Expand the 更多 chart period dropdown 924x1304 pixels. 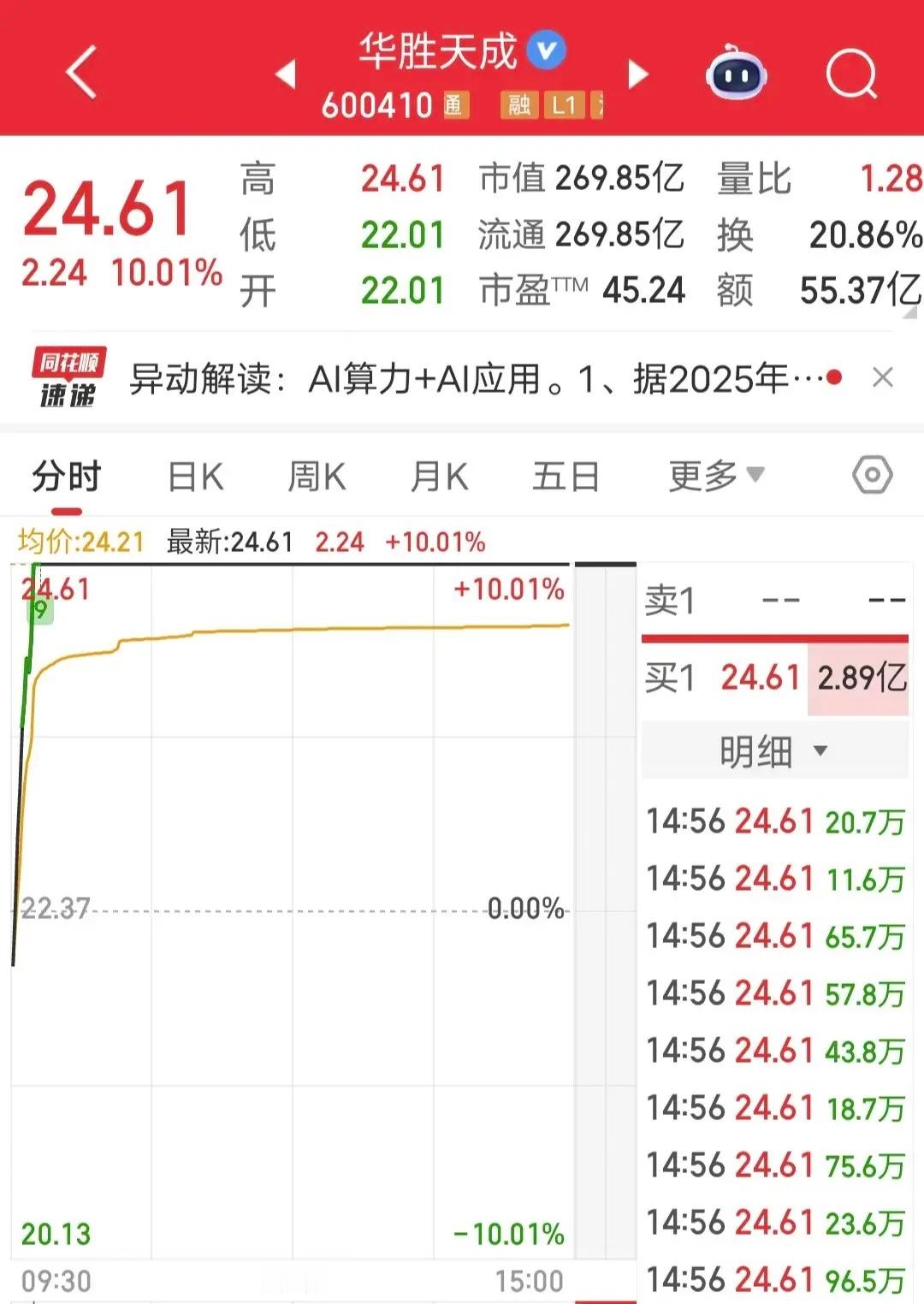[x=713, y=476]
